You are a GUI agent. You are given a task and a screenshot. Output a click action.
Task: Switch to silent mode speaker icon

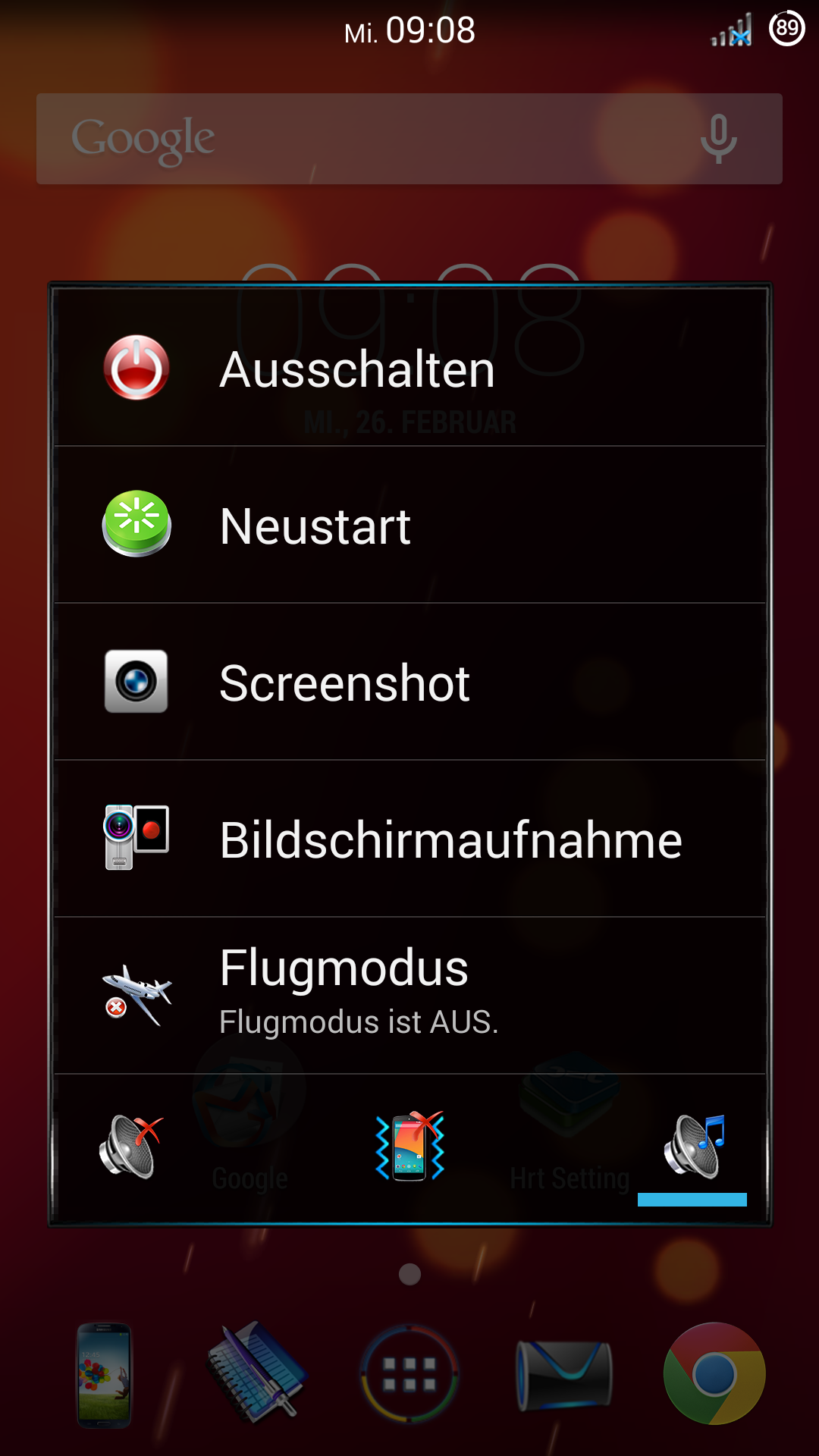130,1147
